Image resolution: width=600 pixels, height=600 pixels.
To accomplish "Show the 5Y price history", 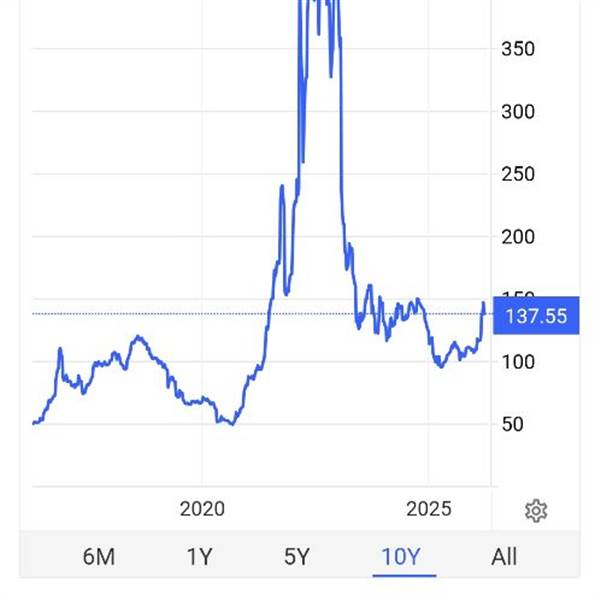I will (x=297, y=557).
